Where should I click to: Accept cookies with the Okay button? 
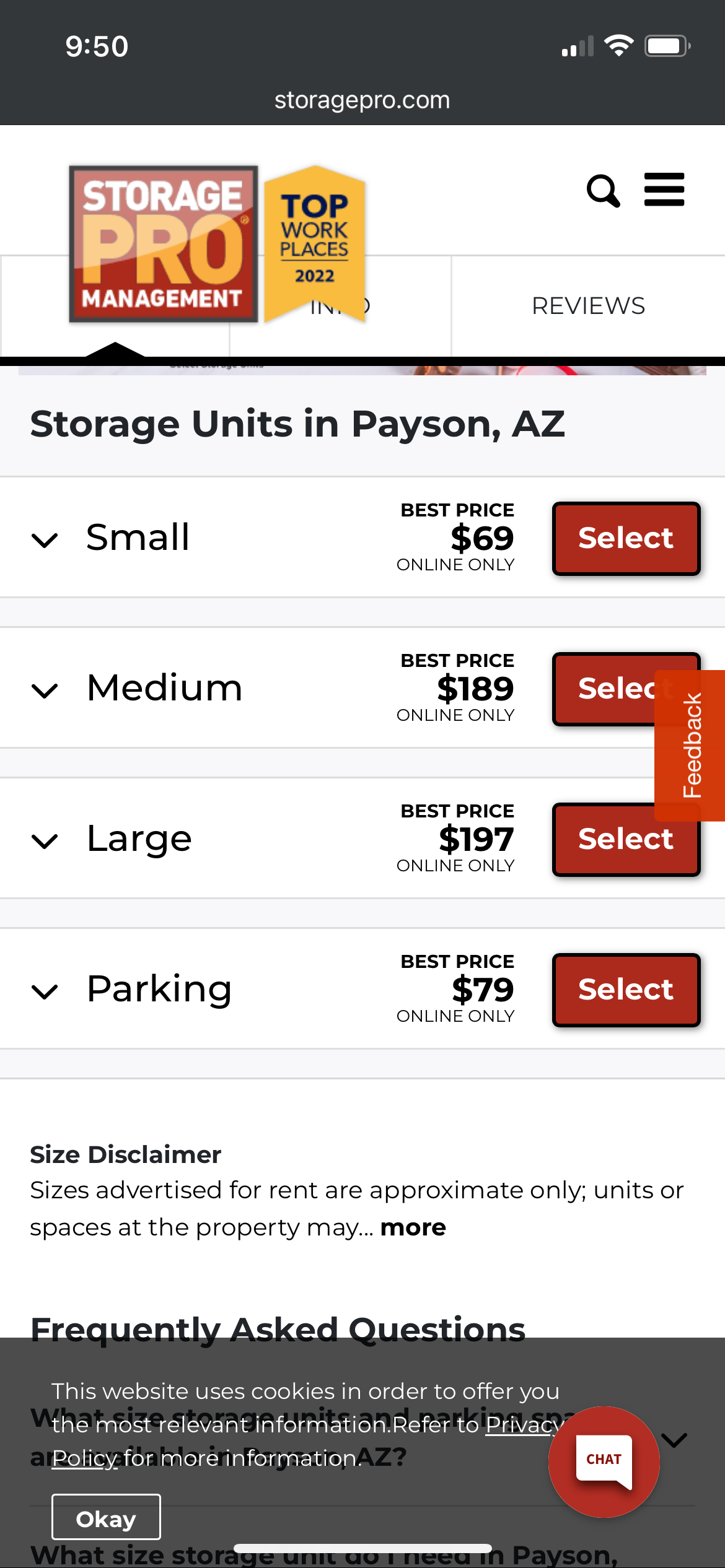[x=106, y=1517]
